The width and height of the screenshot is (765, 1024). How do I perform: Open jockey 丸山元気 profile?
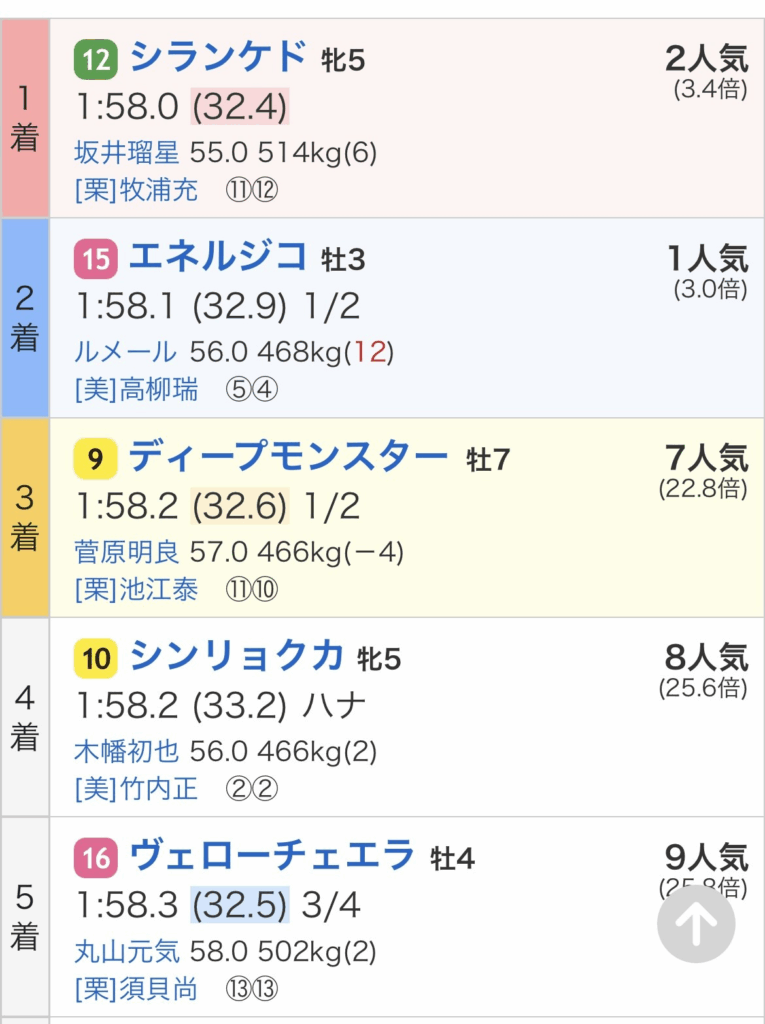126,952
